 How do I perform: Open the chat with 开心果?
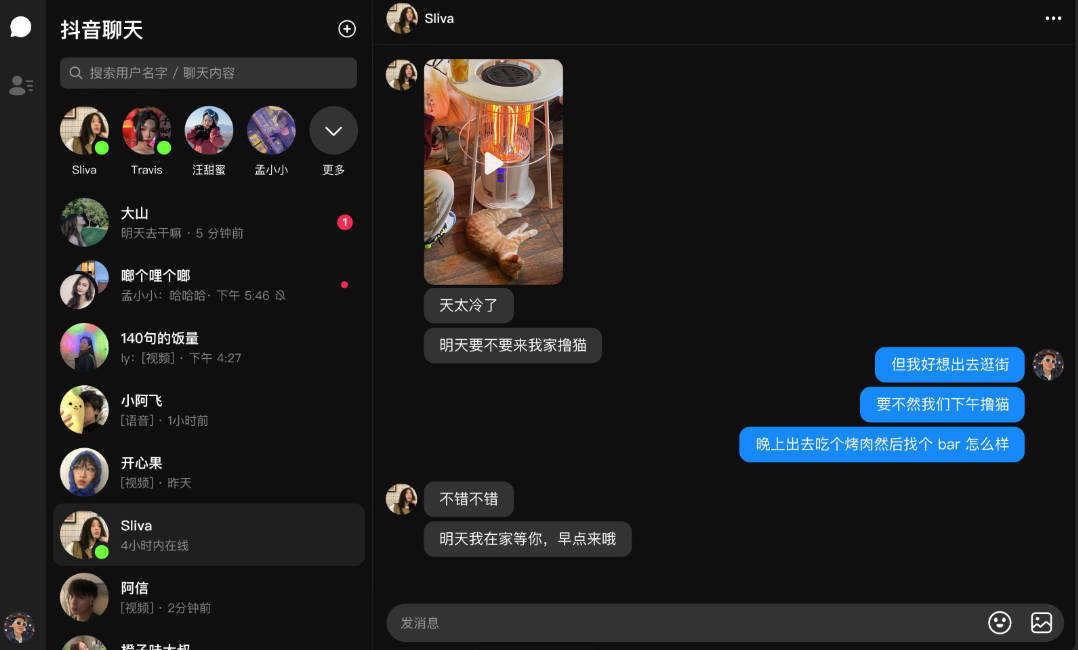208,472
